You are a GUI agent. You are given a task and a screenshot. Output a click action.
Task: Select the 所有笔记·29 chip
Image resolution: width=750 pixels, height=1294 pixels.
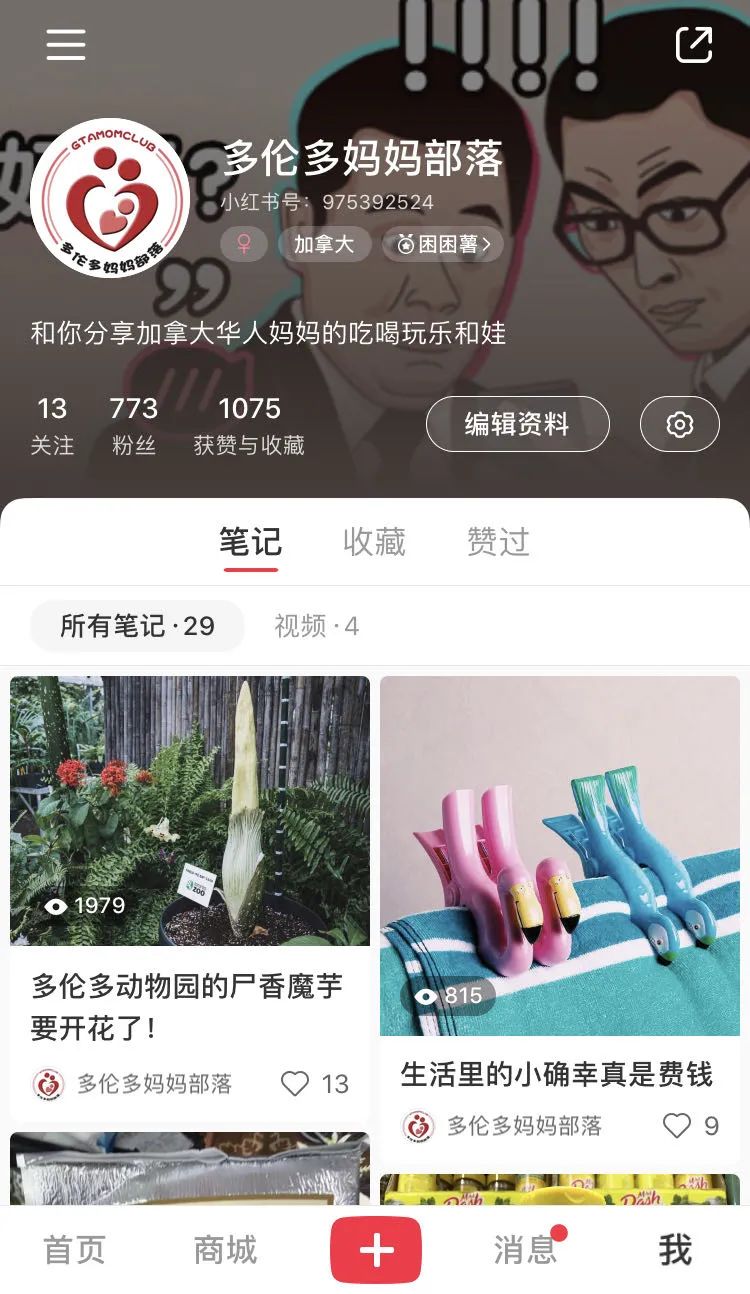point(137,626)
